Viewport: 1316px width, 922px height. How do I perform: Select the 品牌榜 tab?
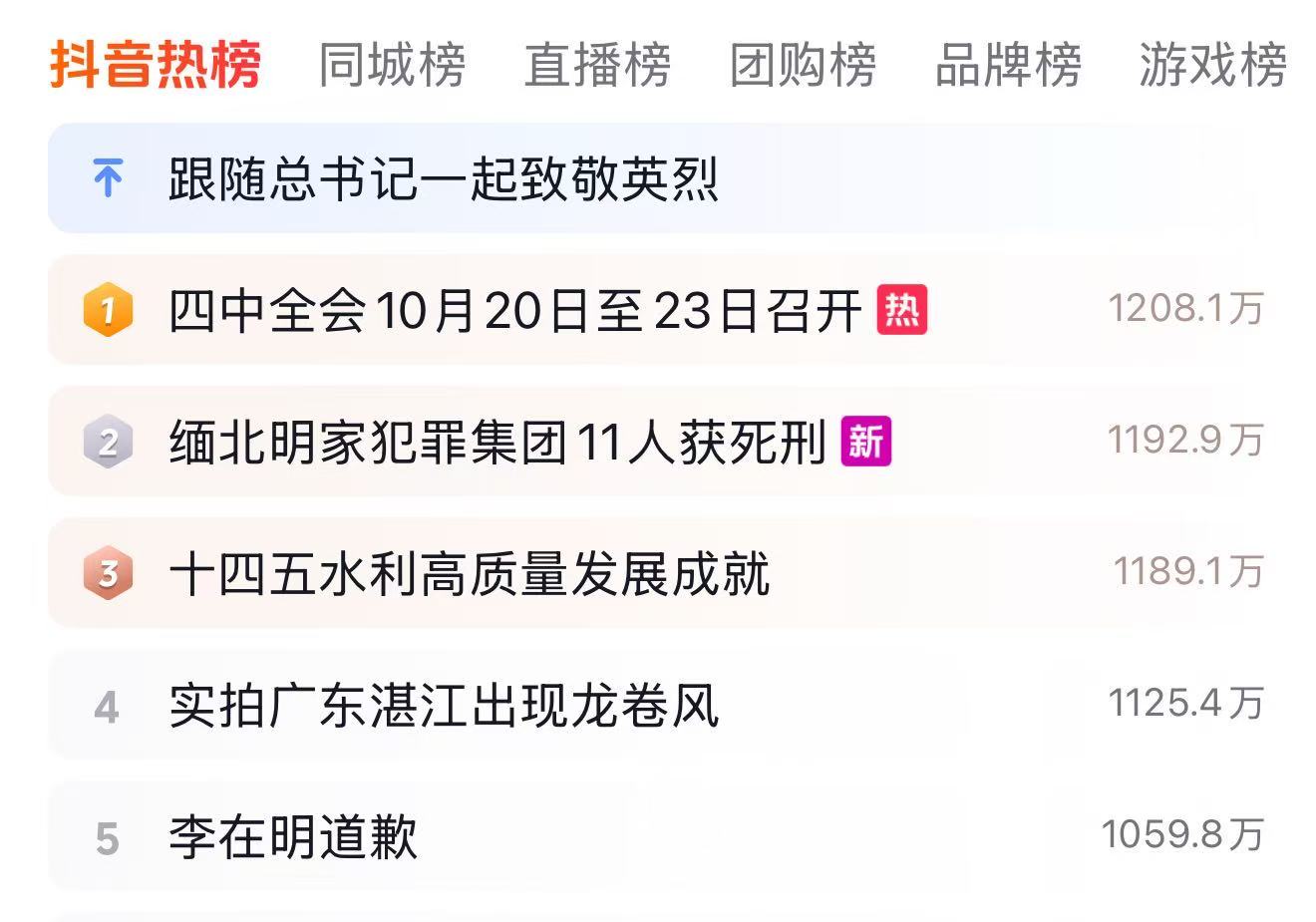pos(1008,66)
